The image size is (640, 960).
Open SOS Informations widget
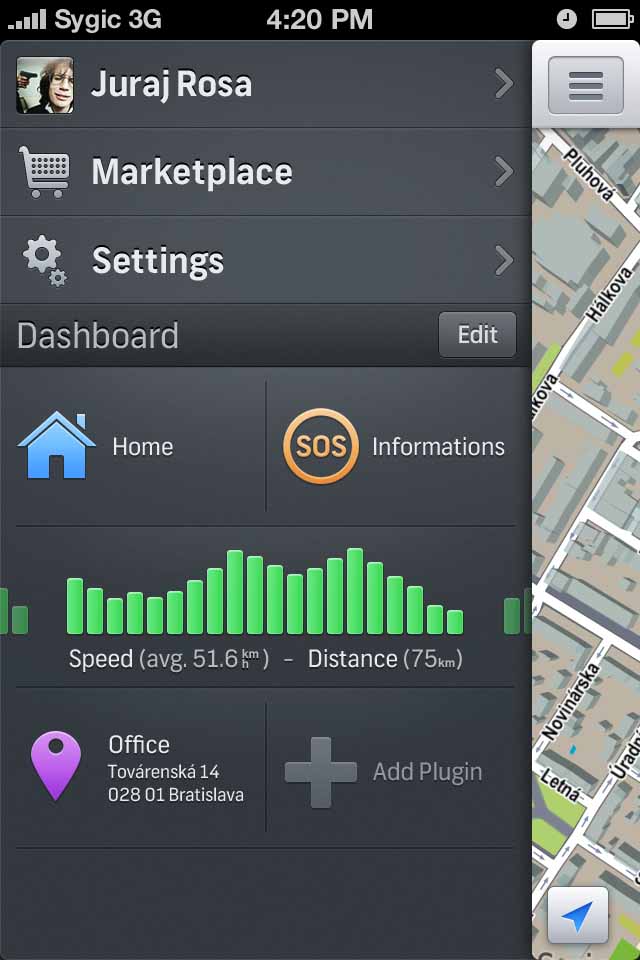tap(392, 446)
